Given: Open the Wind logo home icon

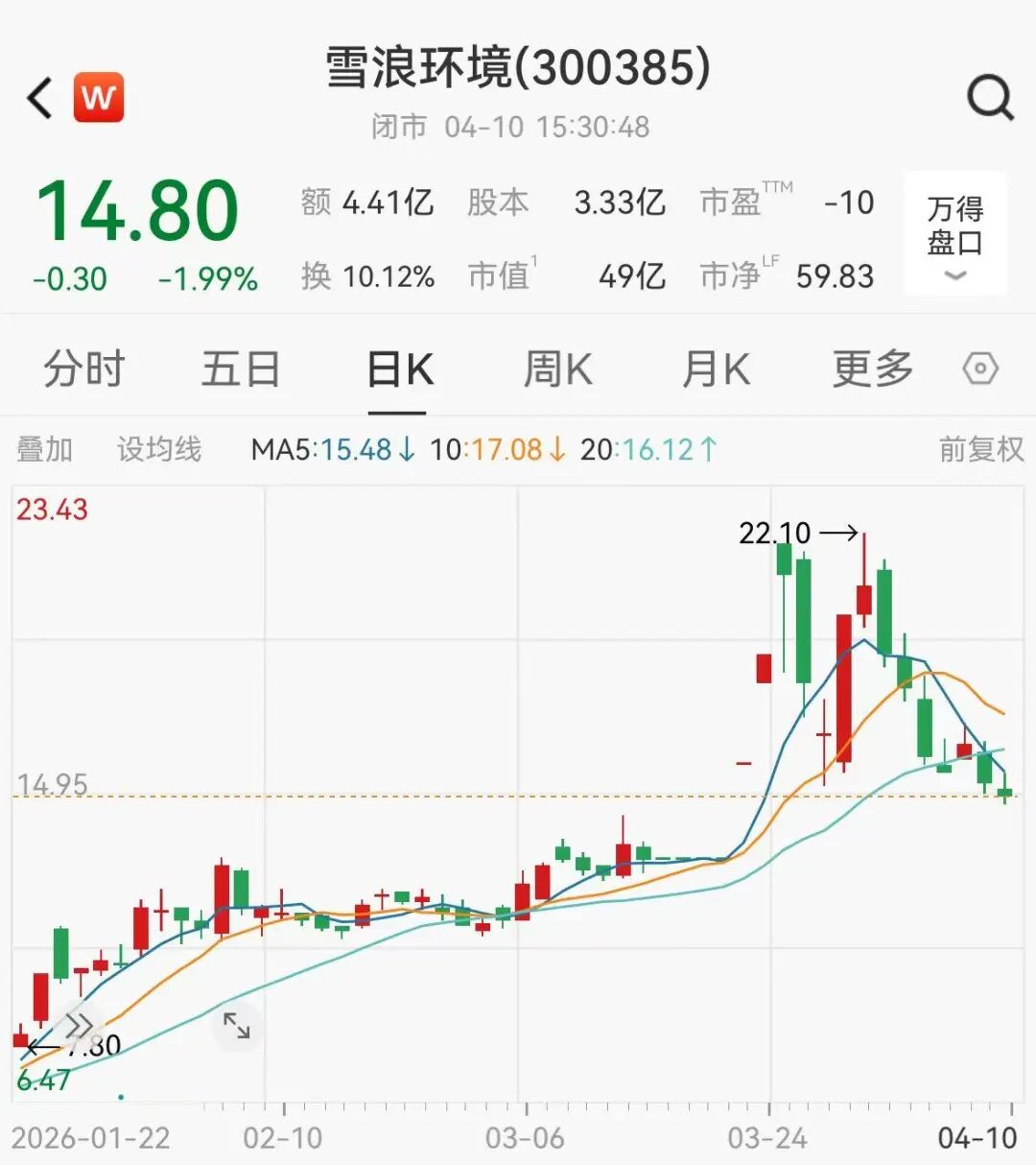Looking at the screenshot, I should pos(99,96).
